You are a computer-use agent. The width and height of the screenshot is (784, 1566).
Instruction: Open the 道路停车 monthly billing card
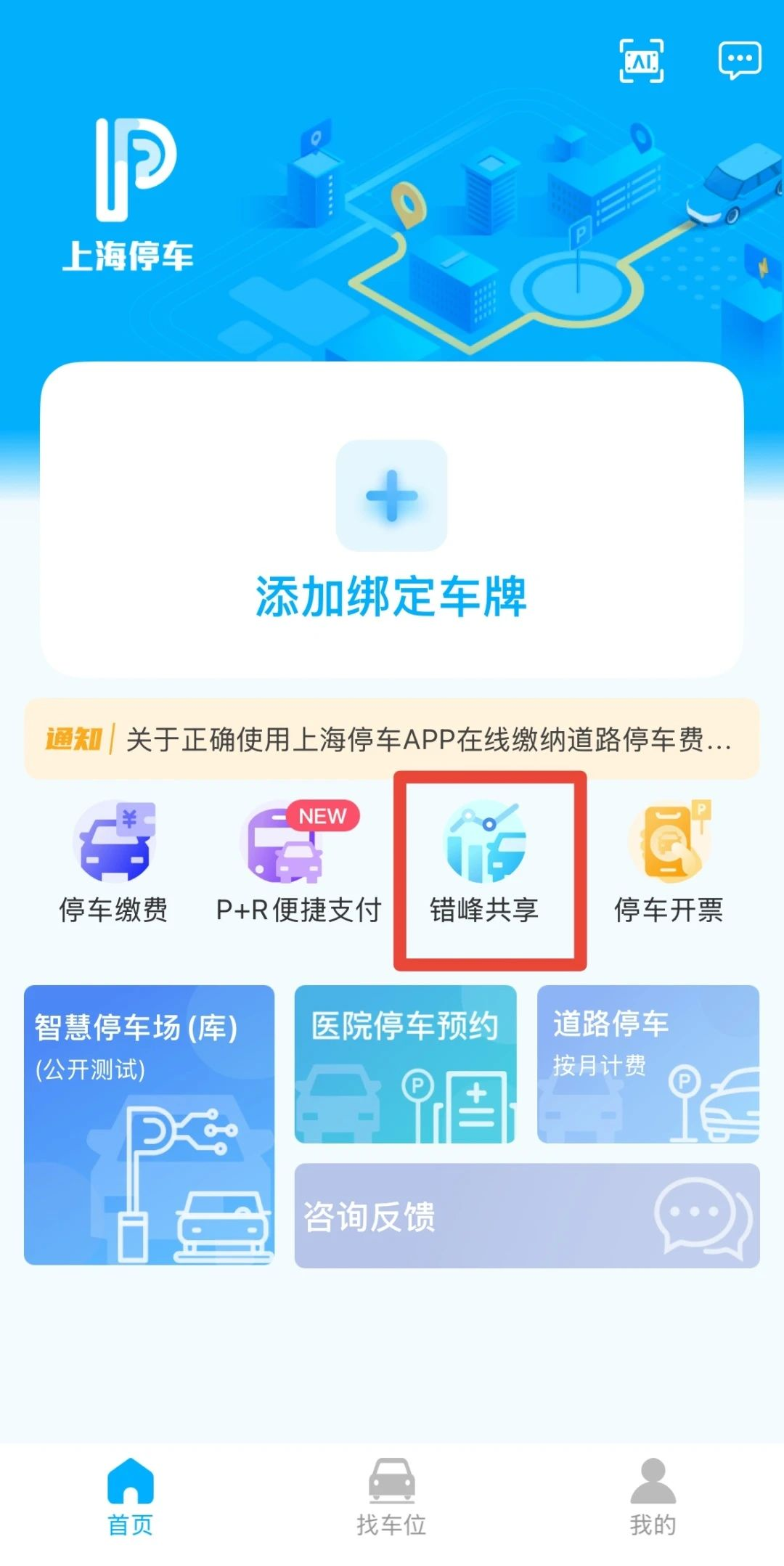pos(648,1064)
